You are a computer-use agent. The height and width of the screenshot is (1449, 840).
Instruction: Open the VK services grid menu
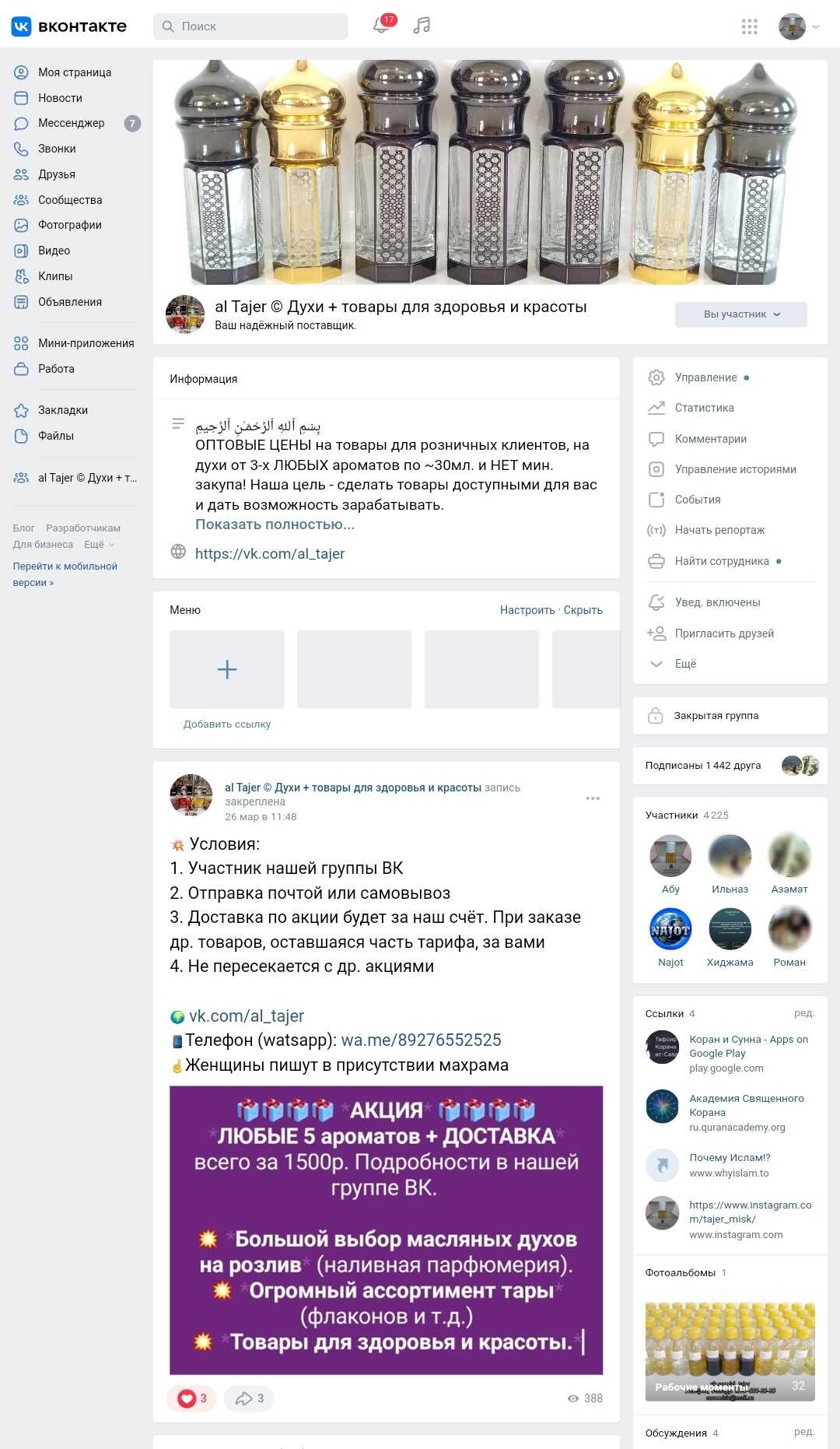749,26
